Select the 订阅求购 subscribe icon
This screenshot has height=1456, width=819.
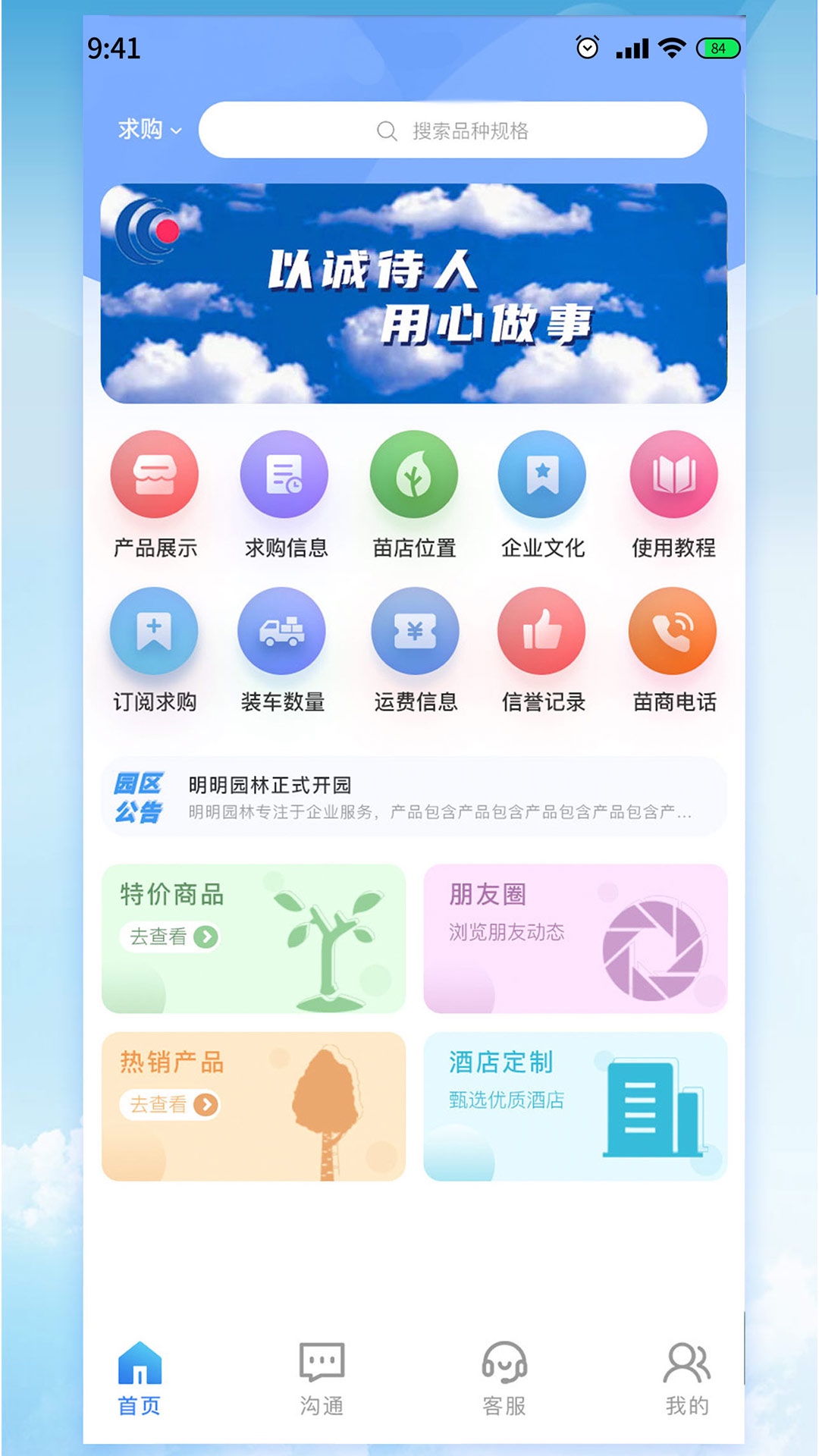click(155, 631)
